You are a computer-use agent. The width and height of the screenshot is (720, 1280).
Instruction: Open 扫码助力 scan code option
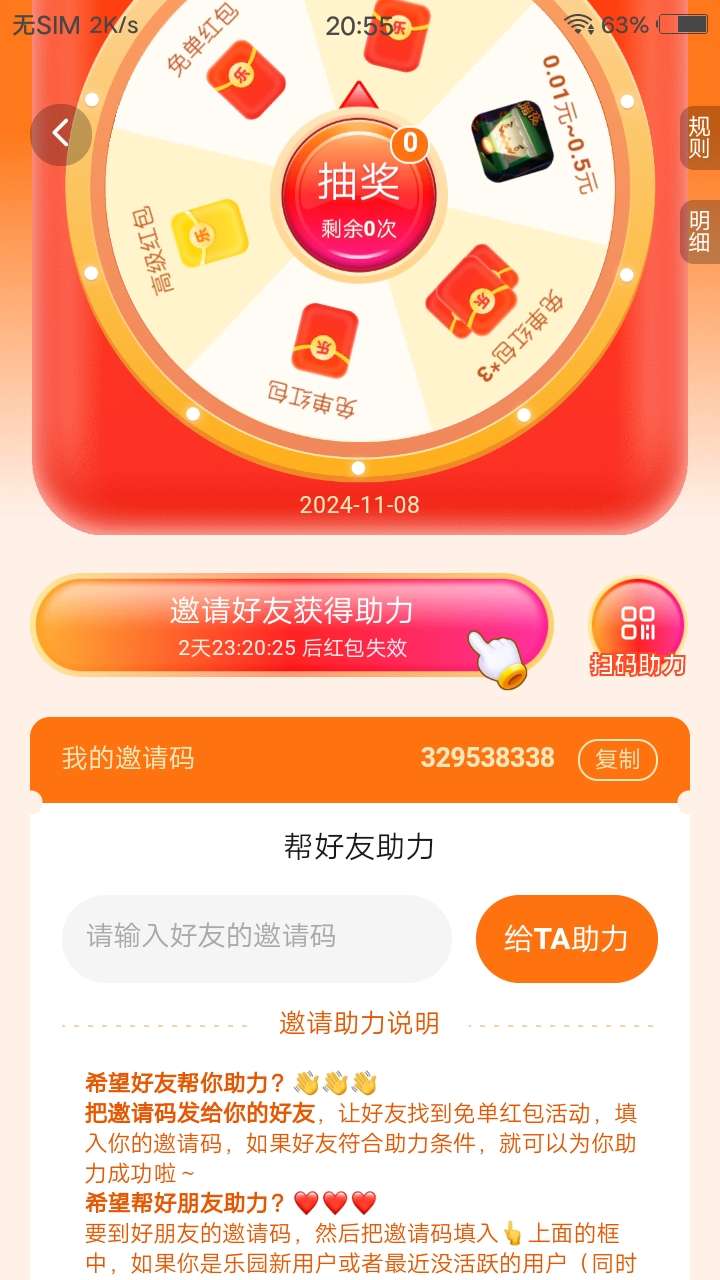(638, 628)
